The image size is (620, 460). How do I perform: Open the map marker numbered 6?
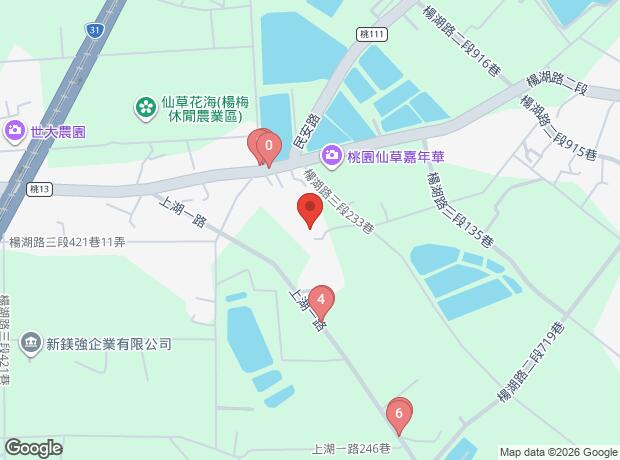[399, 417]
